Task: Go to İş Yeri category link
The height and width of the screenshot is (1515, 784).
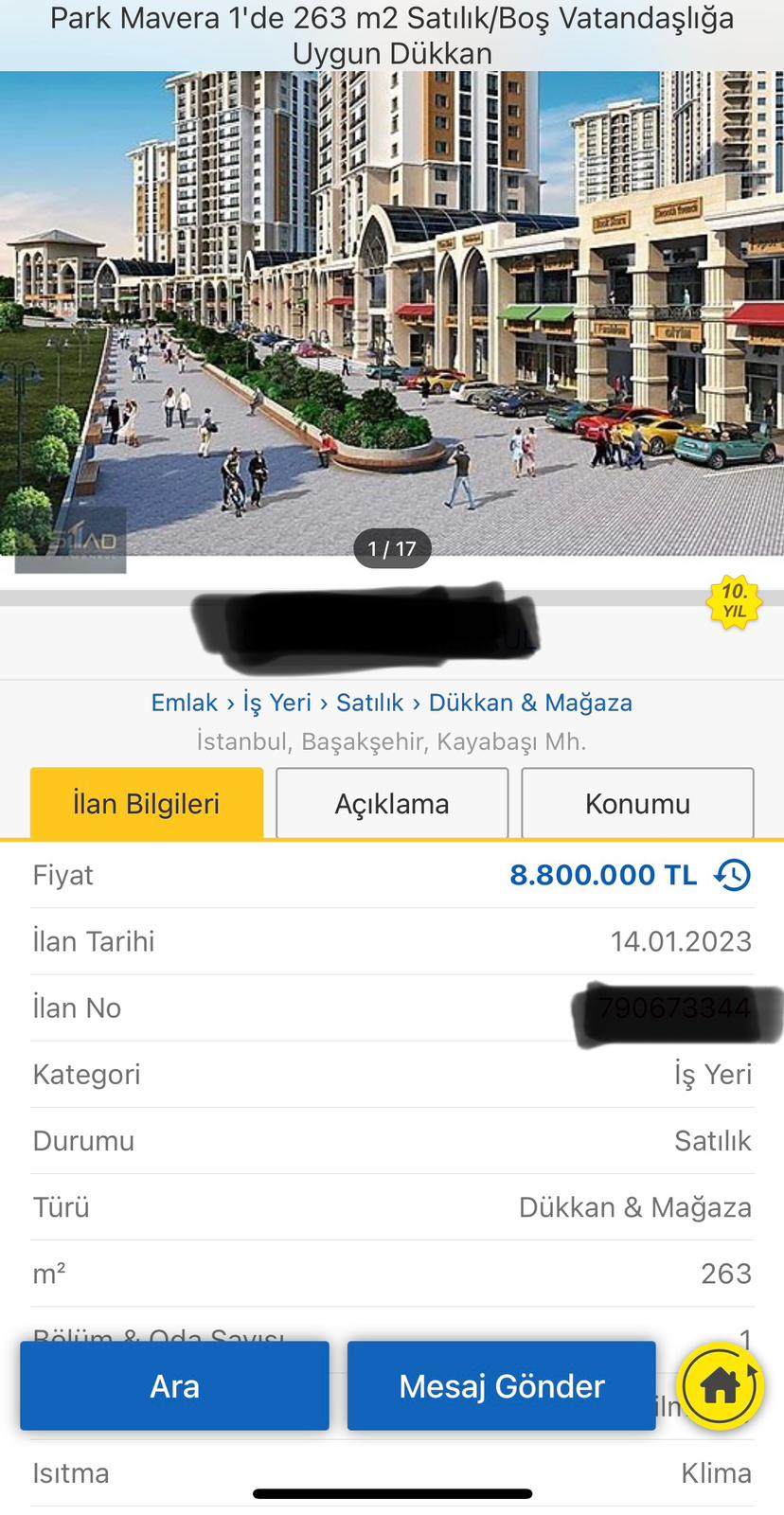Action: point(276,703)
